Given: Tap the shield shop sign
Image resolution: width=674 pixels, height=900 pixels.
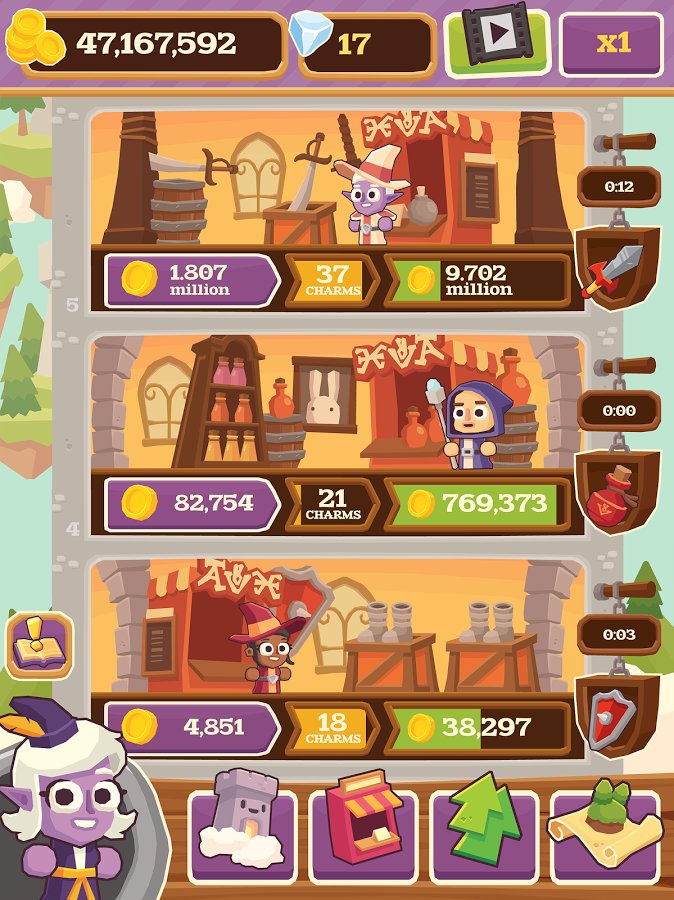Looking at the screenshot, I should tap(617, 714).
